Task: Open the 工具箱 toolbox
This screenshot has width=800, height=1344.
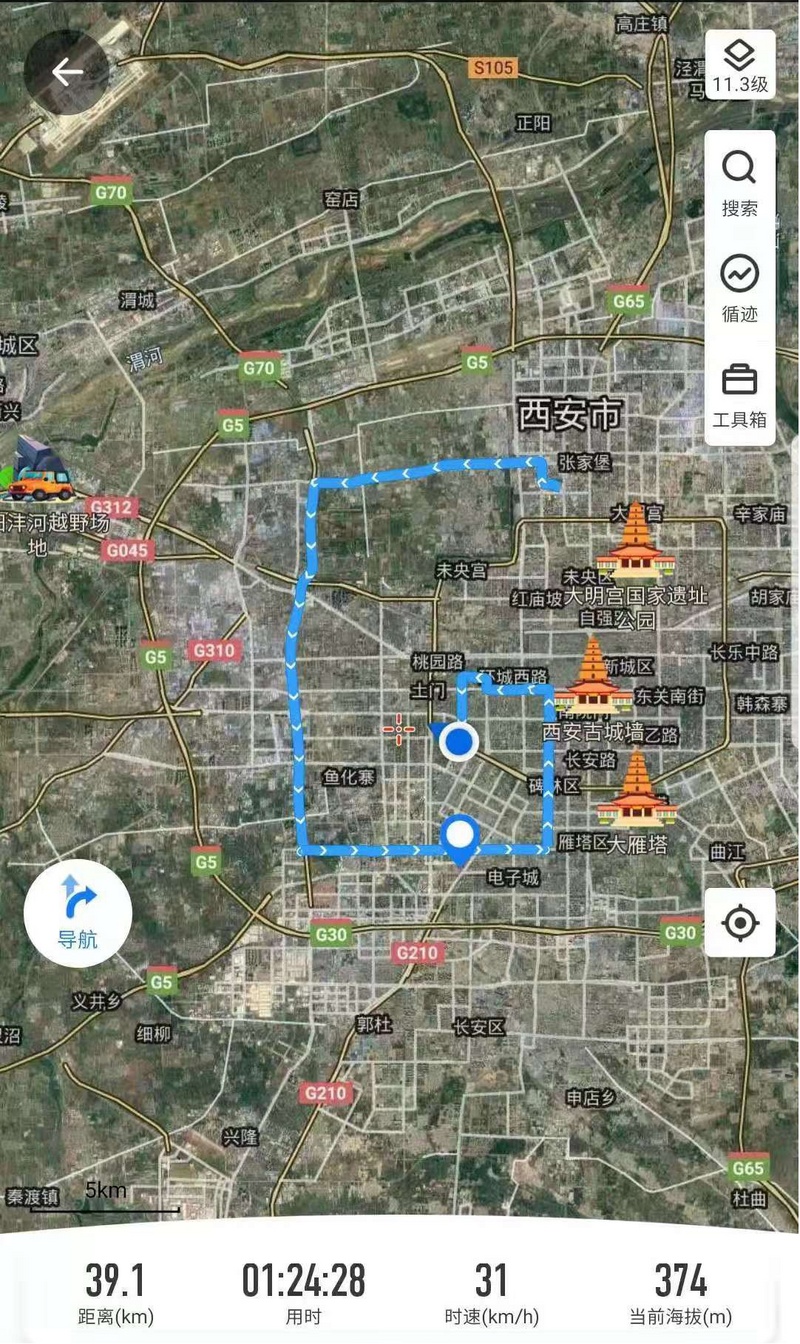Action: [x=740, y=395]
